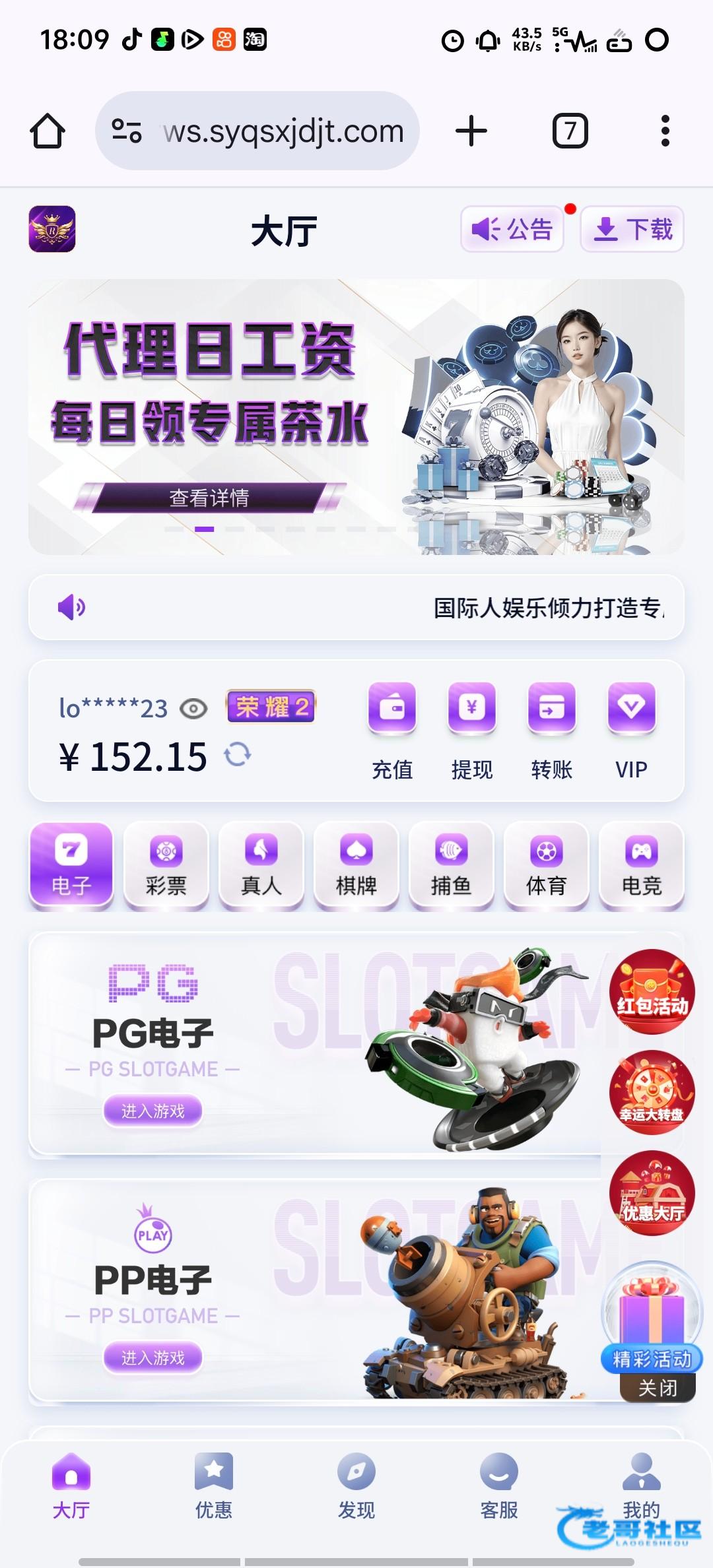
Task: Dismiss floating promo with 关闭
Action: click(657, 1387)
